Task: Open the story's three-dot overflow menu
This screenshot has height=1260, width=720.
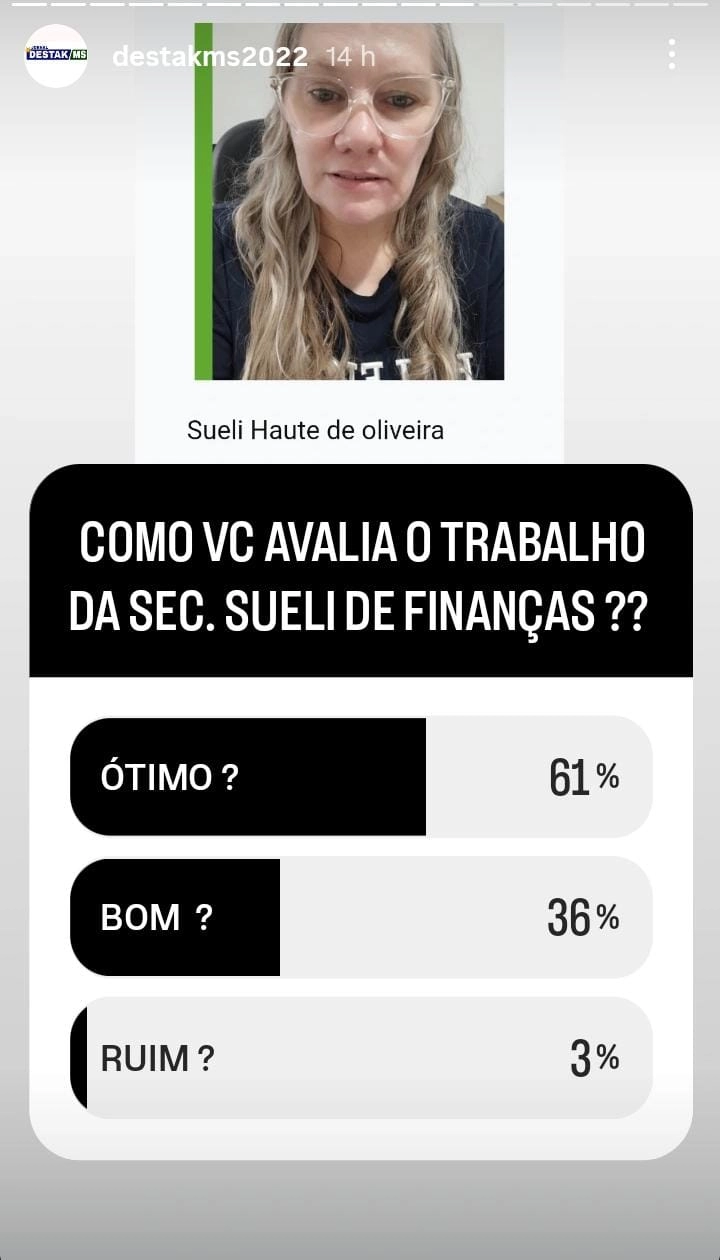Action: (x=672, y=55)
